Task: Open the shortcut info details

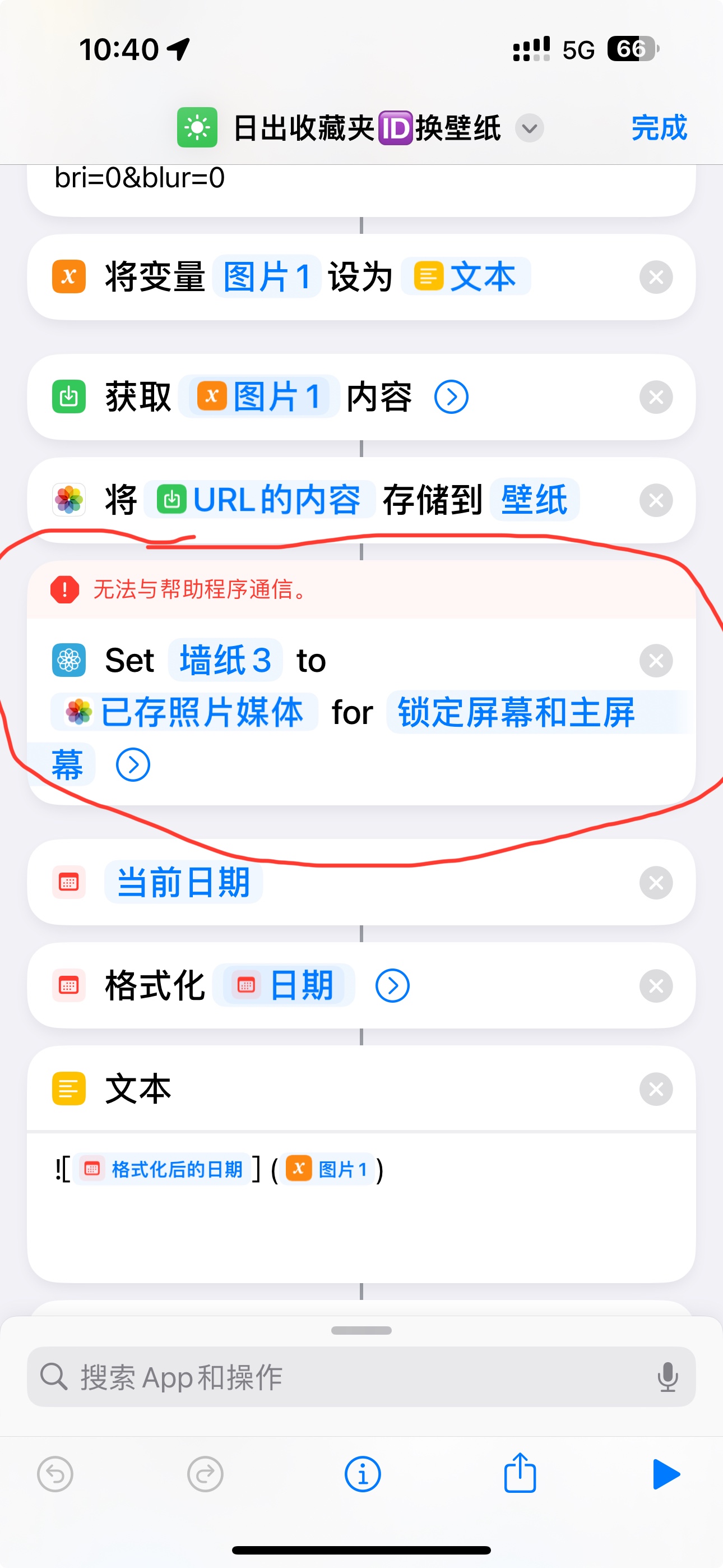Action: pos(363,1474)
